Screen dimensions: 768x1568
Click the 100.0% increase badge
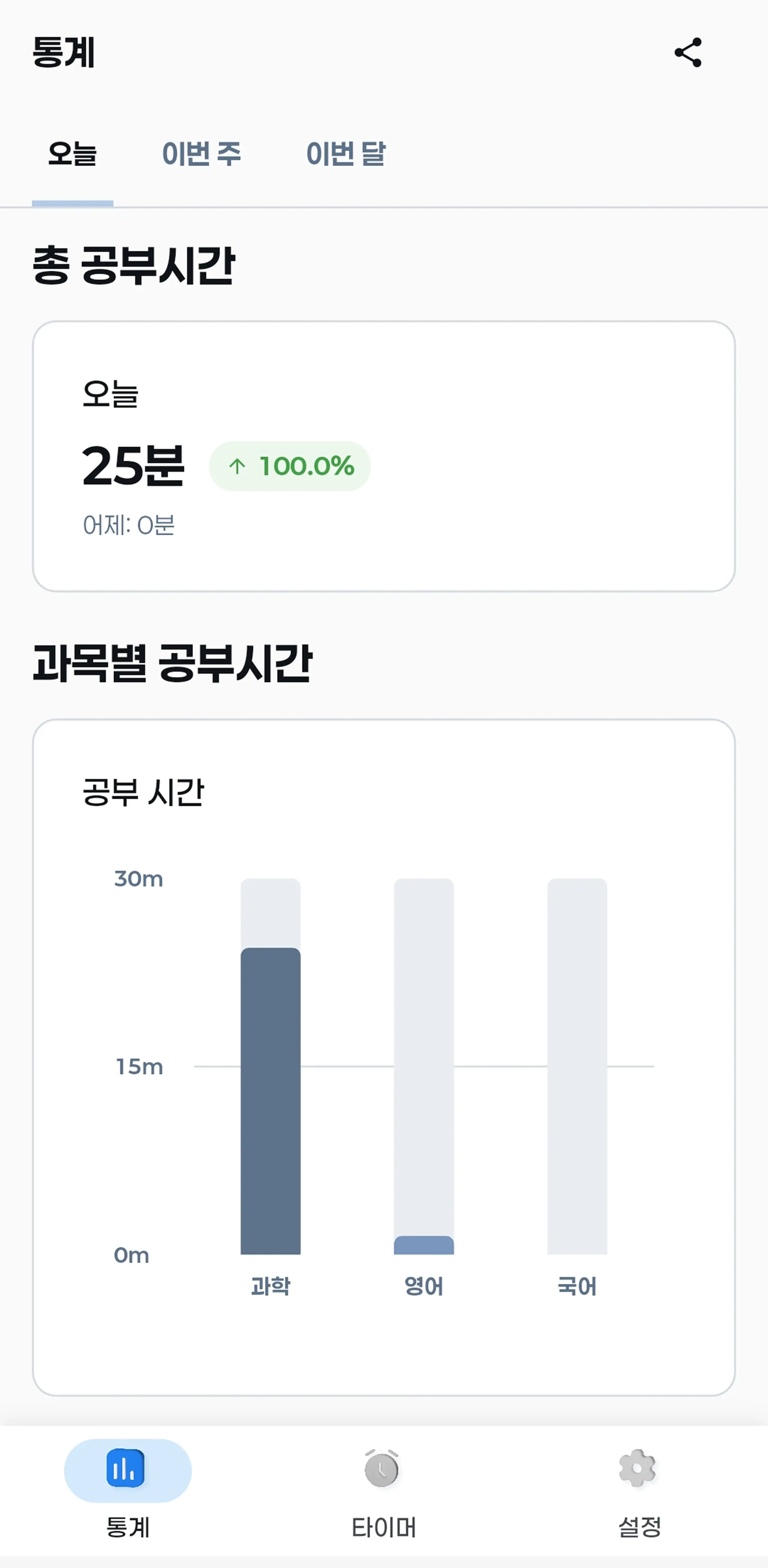point(290,466)
